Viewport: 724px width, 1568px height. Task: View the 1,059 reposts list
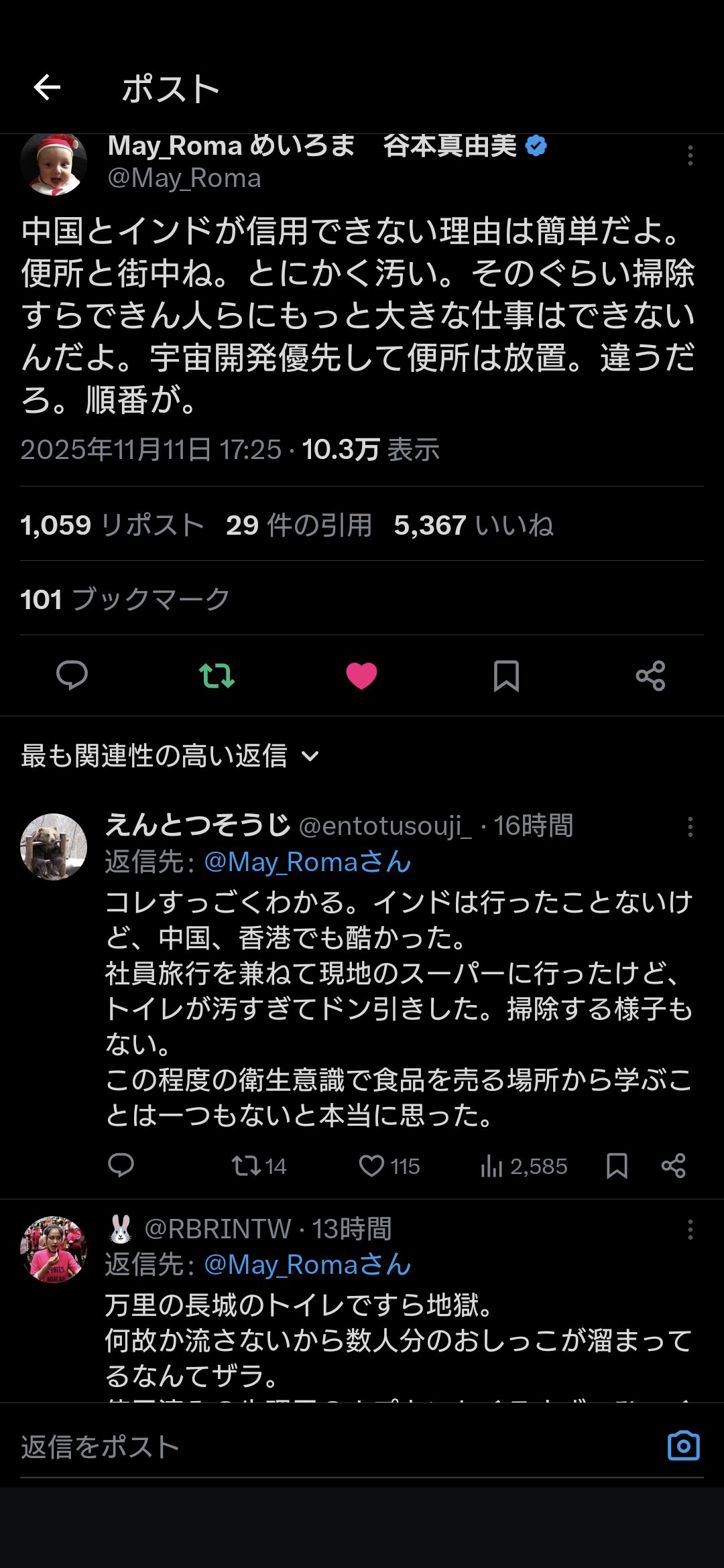112,525
